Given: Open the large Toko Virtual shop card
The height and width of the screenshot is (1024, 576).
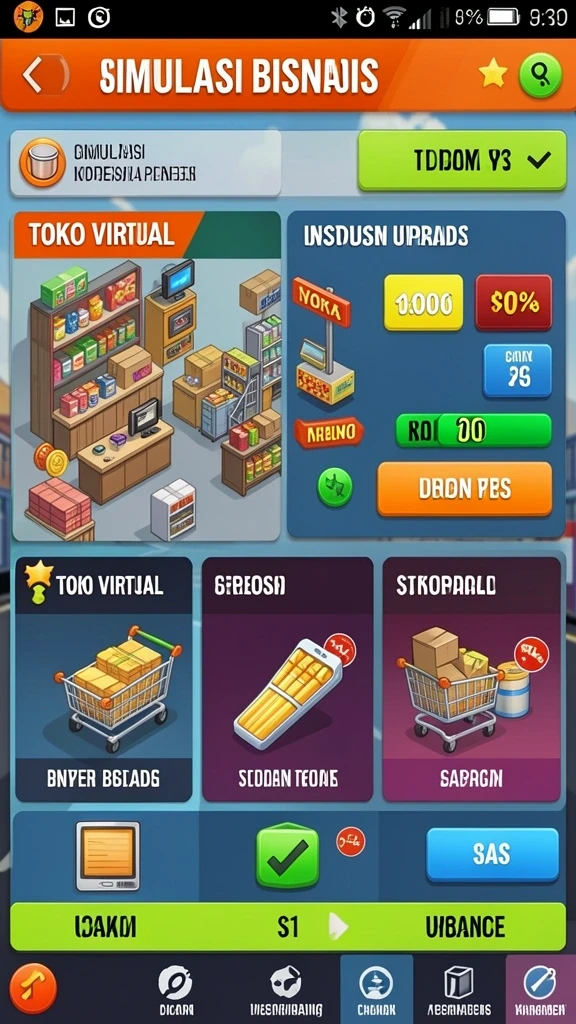Looking at the screenshot, I should pos(146,376).
